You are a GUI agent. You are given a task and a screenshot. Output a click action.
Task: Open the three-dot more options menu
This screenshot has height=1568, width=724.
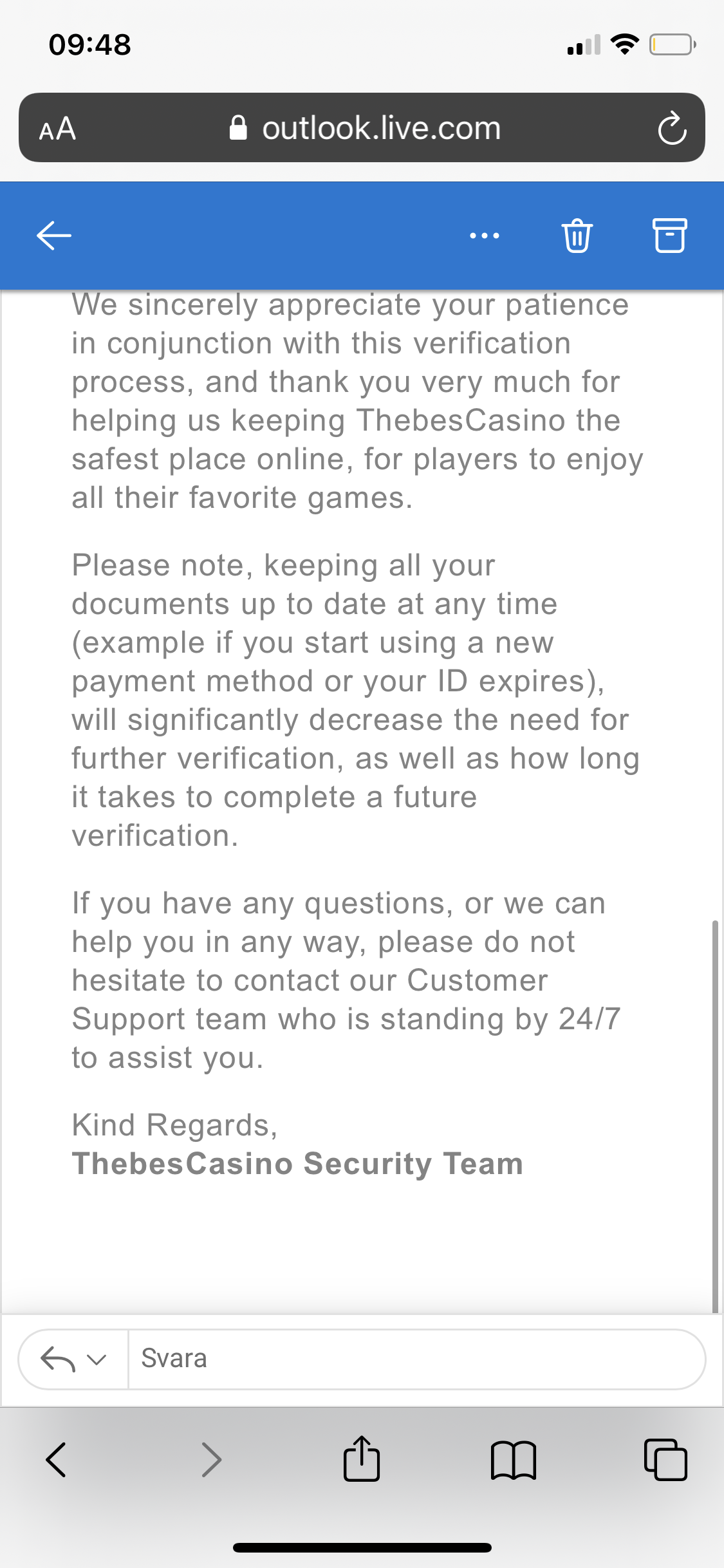484,236
